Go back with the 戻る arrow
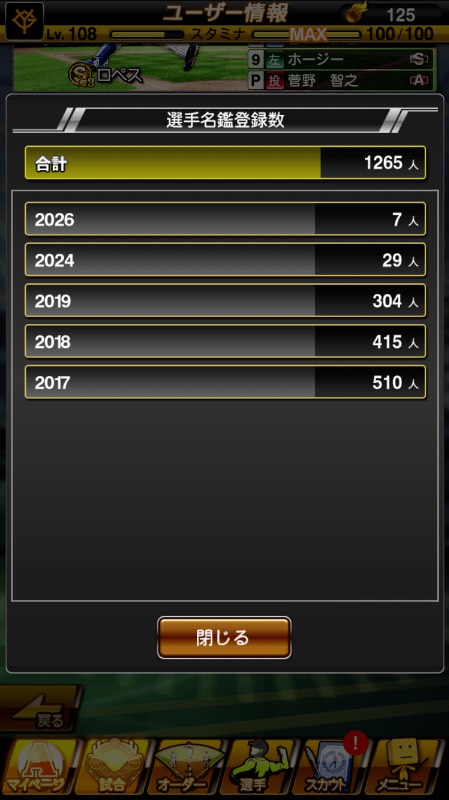This screenshot has height=800, width=449. pyautogui.click(x=40, y=708)
